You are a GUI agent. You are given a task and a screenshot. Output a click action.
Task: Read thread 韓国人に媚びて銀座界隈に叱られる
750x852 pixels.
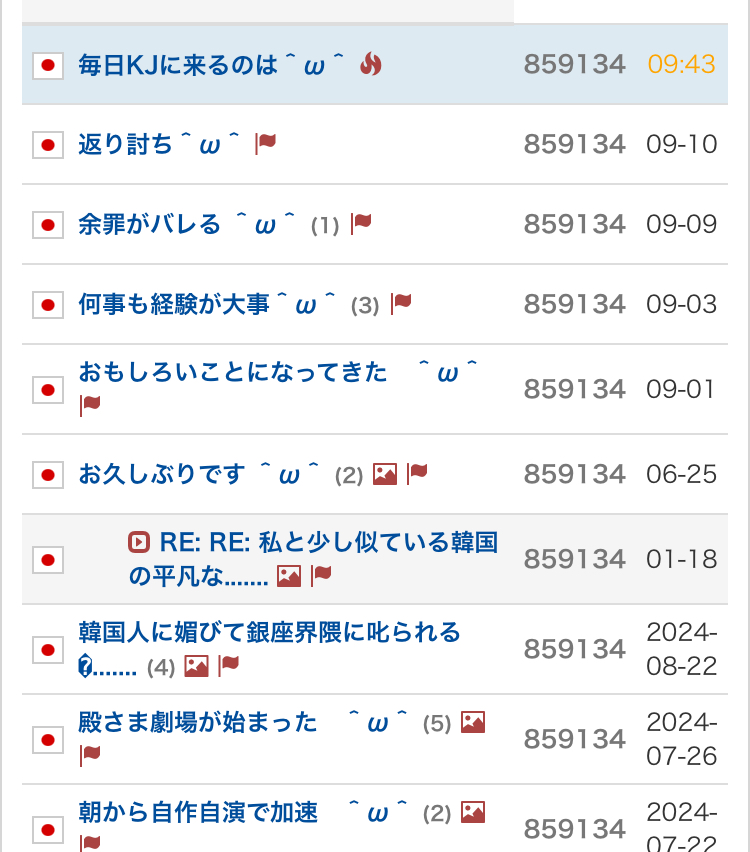269,632
